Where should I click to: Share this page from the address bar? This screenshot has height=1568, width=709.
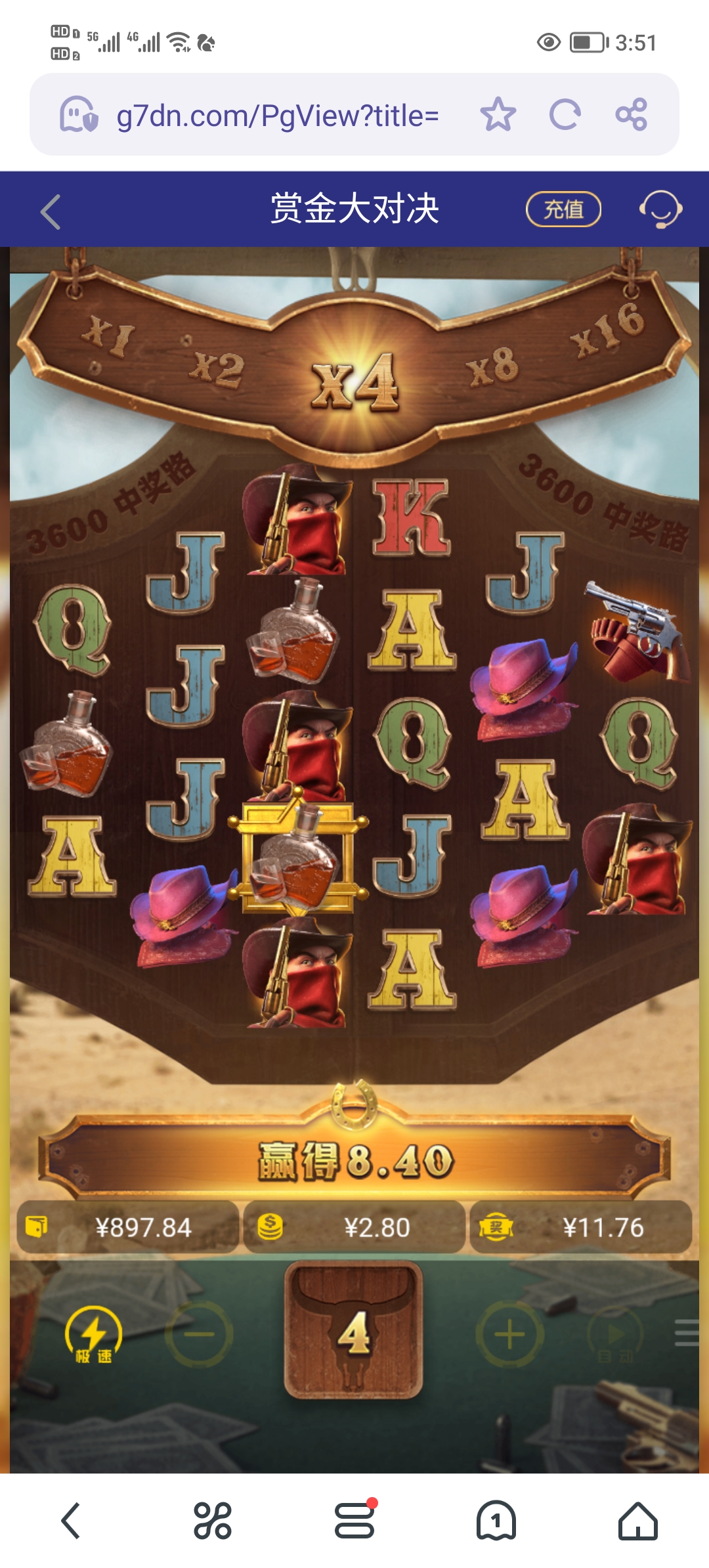point(631,115)
